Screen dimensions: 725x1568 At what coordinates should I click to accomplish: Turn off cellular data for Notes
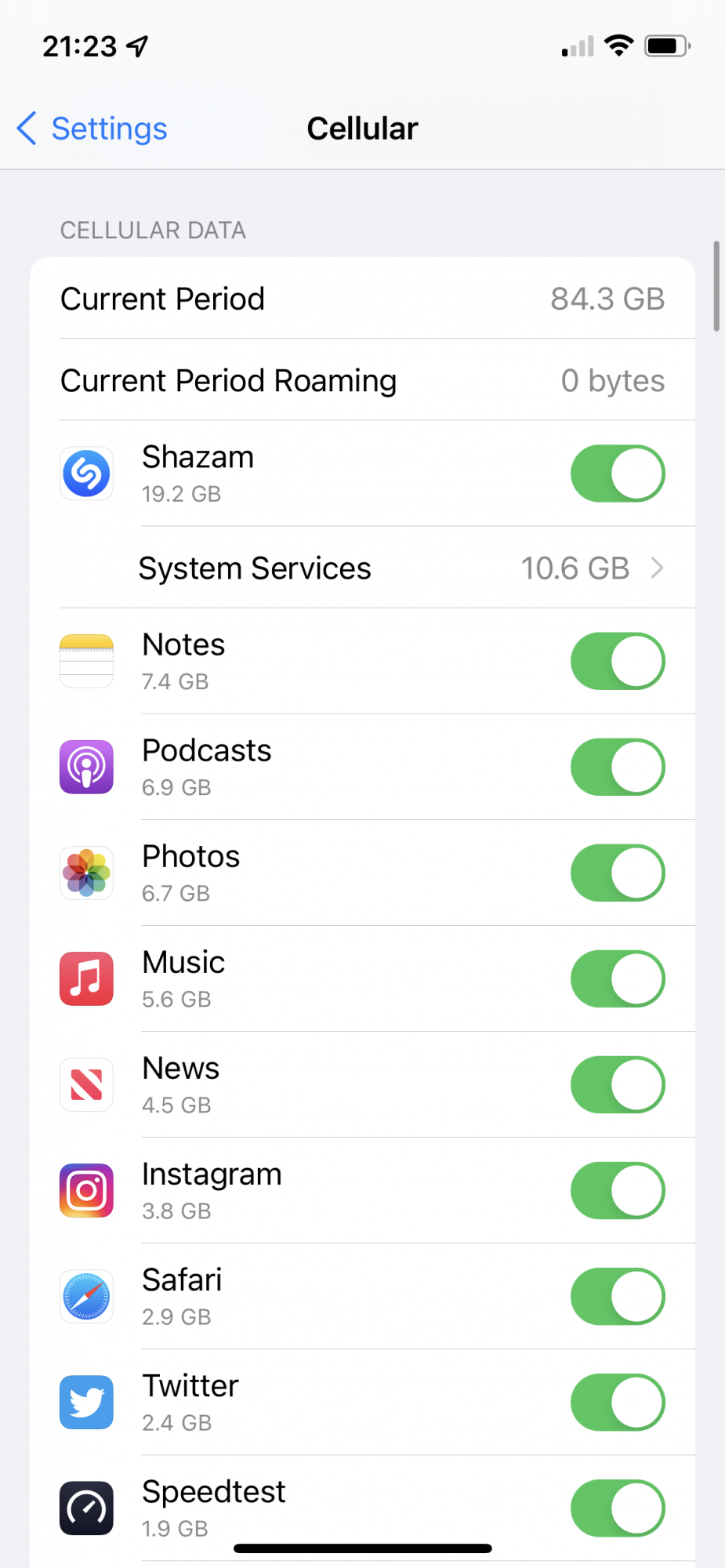coord(617,661)
